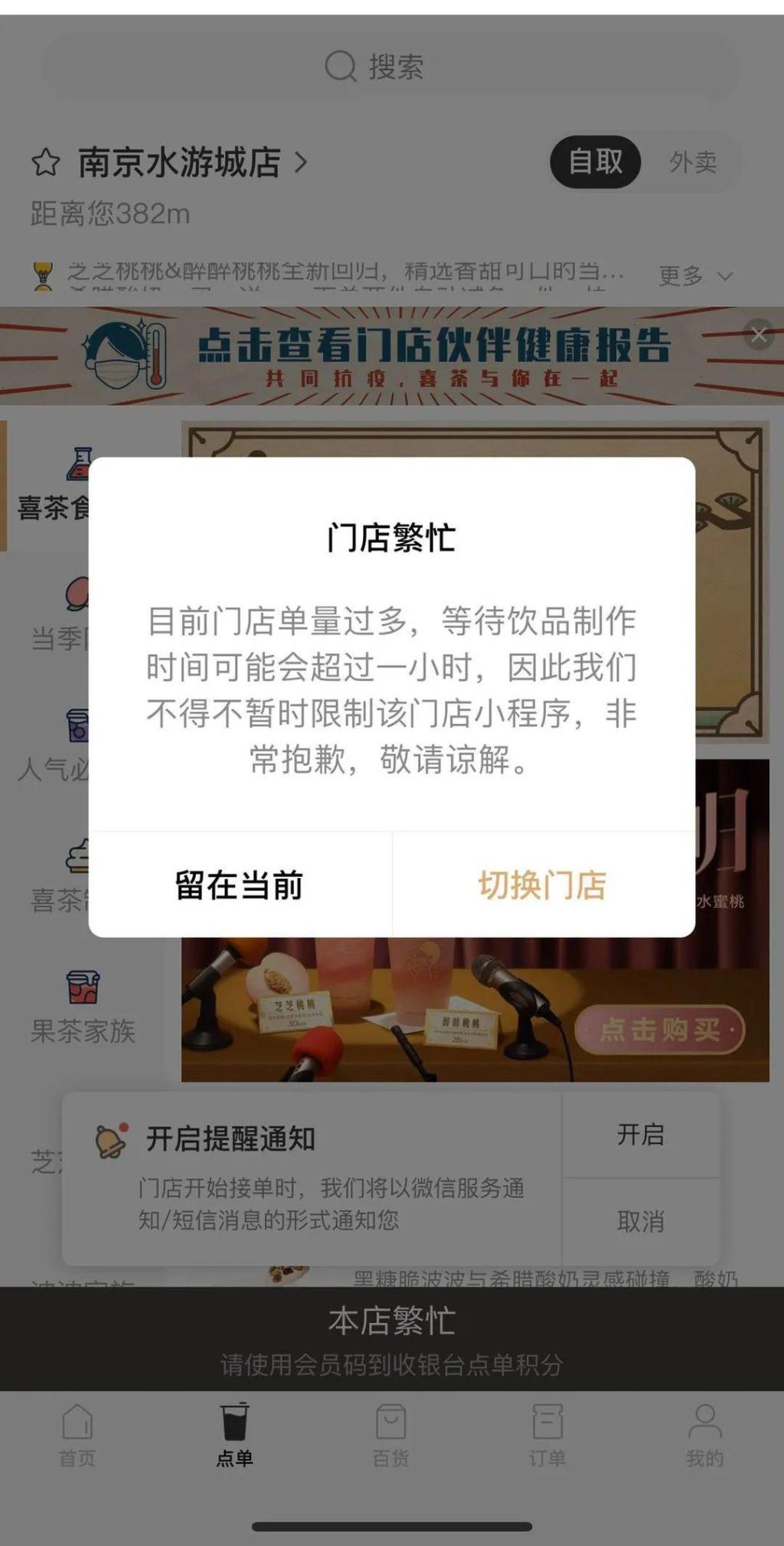Tap 留在当前 to stay at current store
Viewport: 784px width, 1546px height.
click(240, 885)
